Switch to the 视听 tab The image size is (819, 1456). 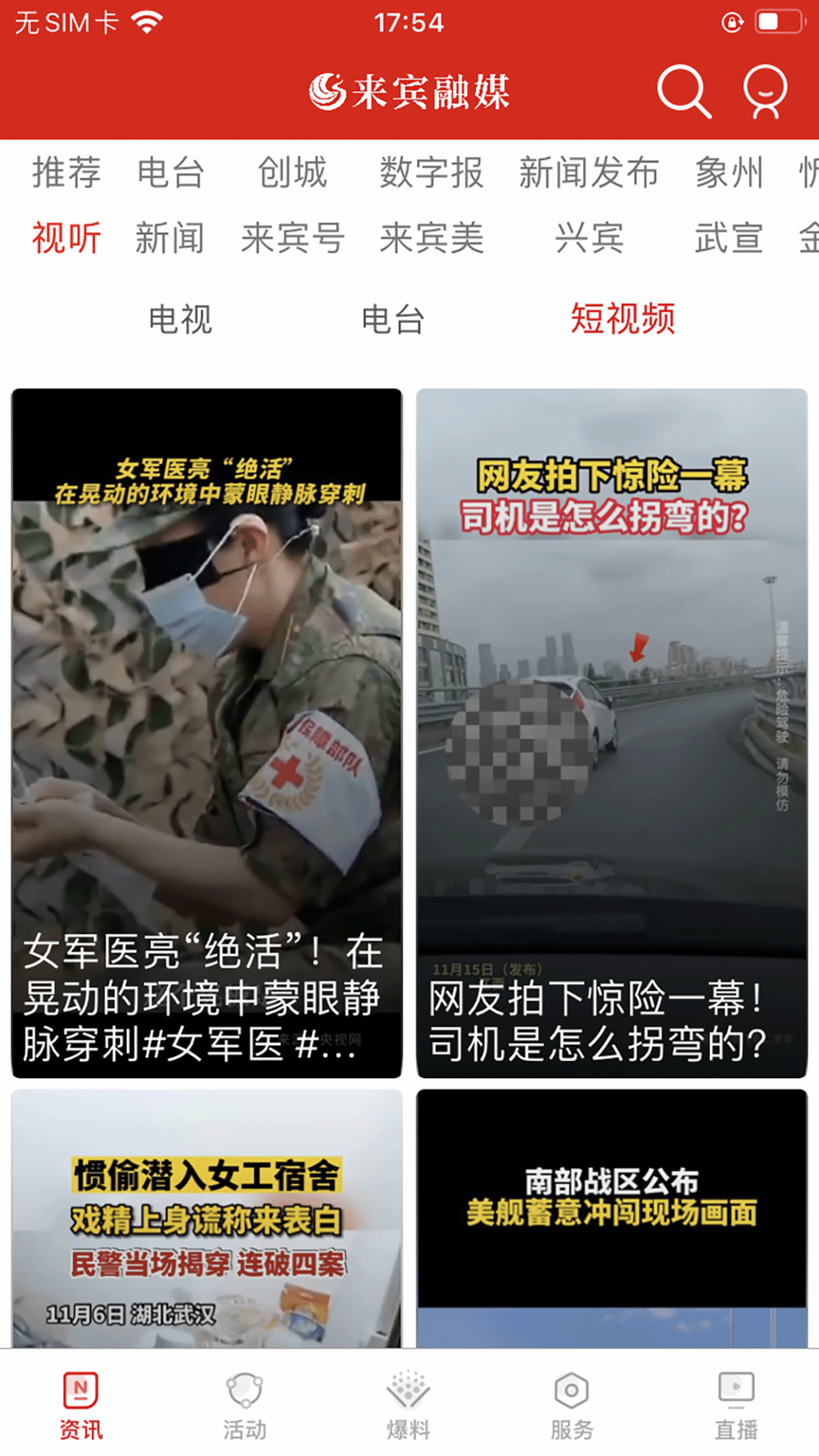click(64, 239)
